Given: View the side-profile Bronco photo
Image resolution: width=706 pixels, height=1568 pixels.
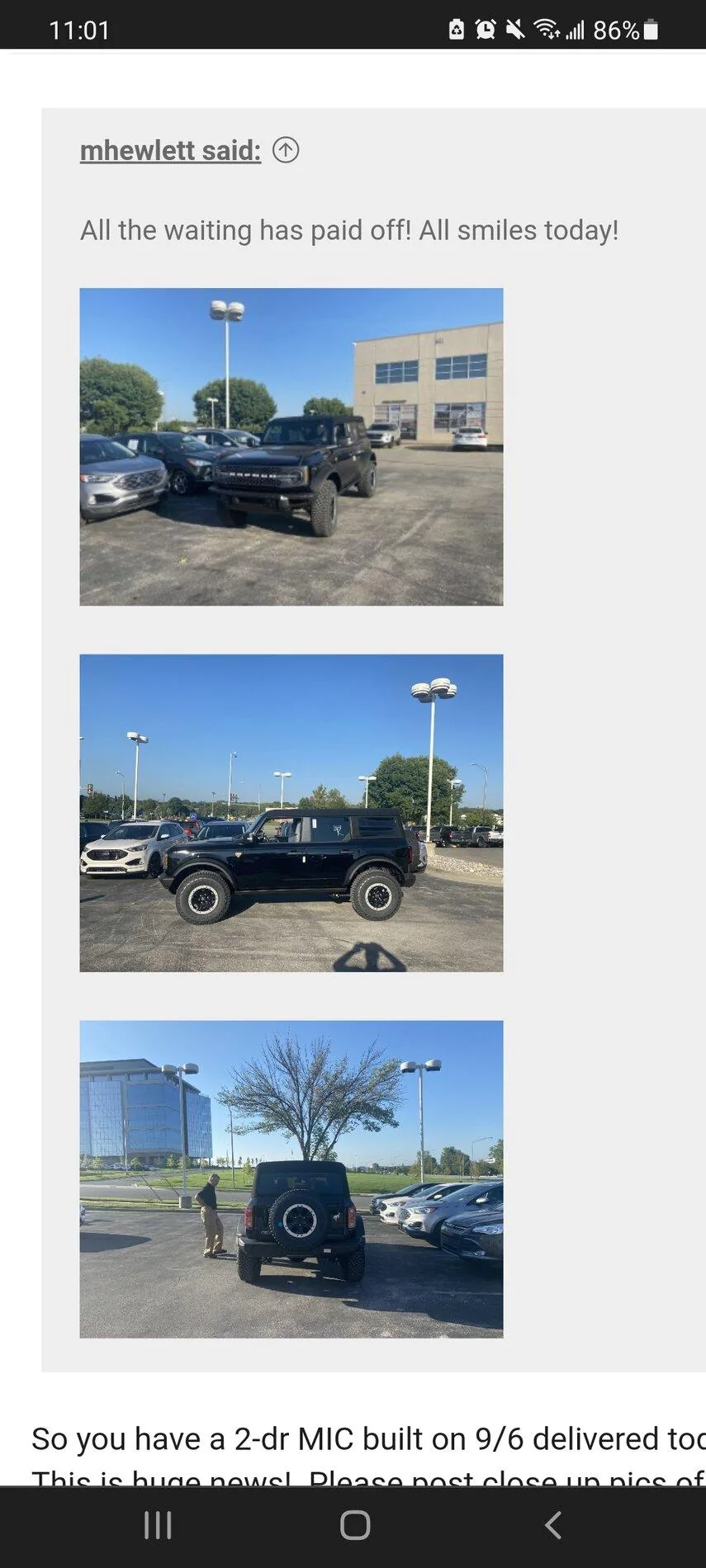Looking at the screenshot, I should coord(291,813).
